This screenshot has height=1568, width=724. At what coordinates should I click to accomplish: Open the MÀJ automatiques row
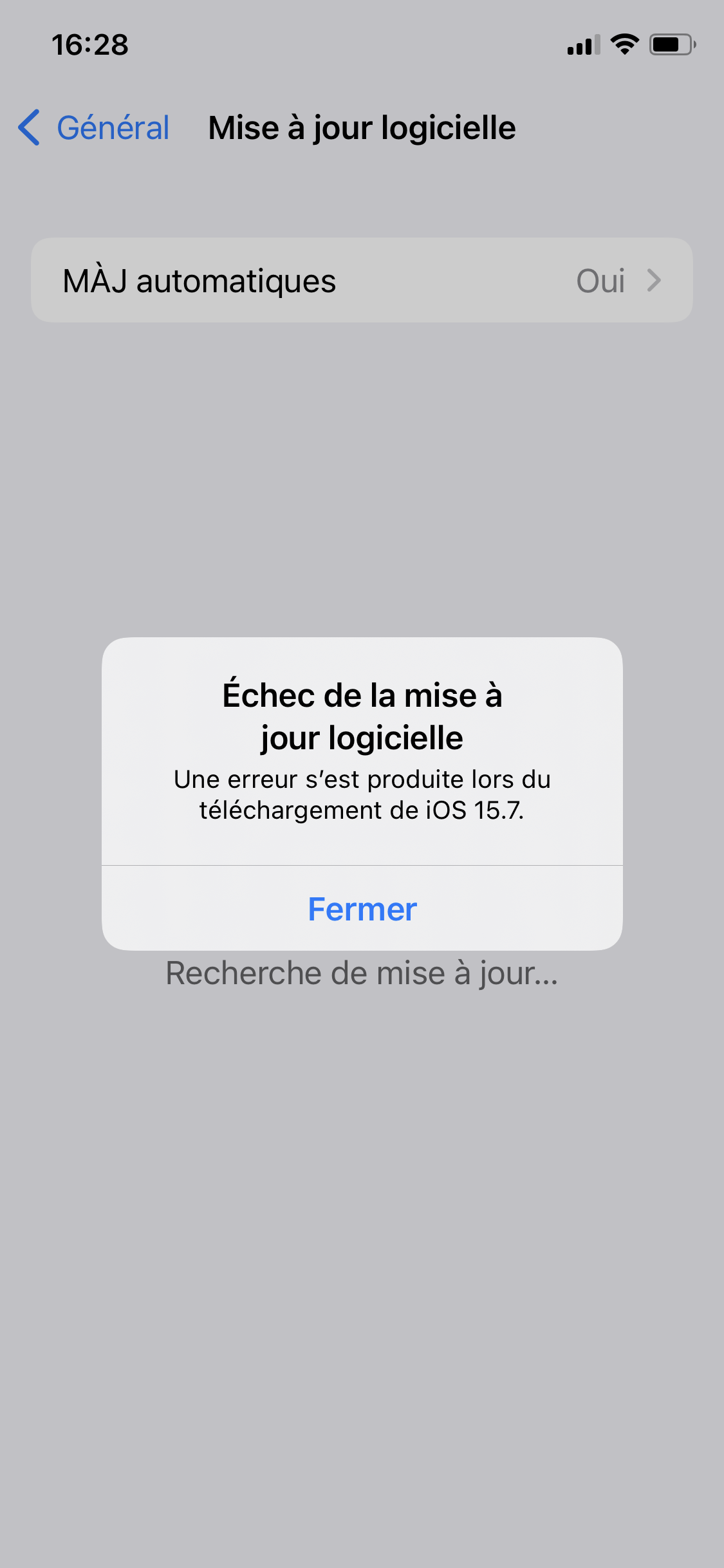(362, 280)
